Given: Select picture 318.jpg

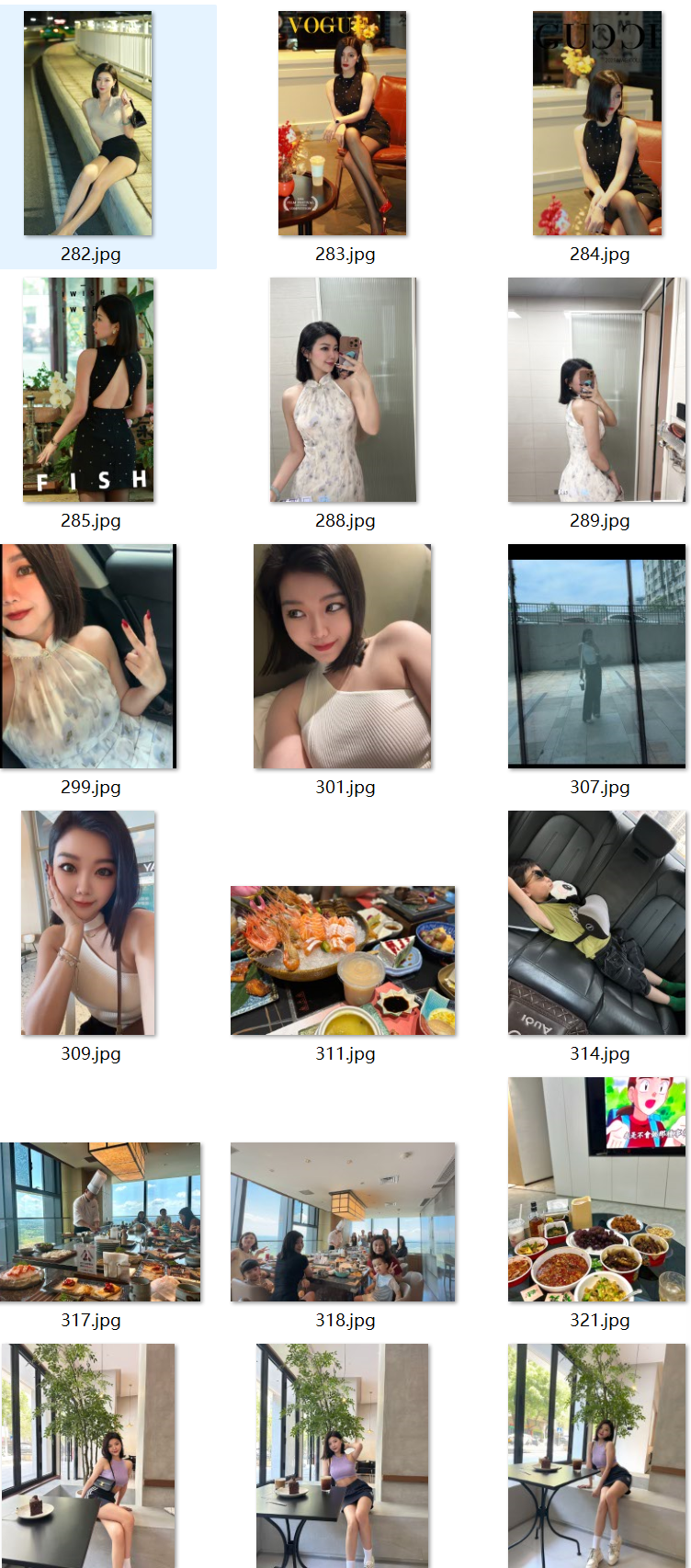Looking at the screenshot, I should click(x=343, y=1221).
